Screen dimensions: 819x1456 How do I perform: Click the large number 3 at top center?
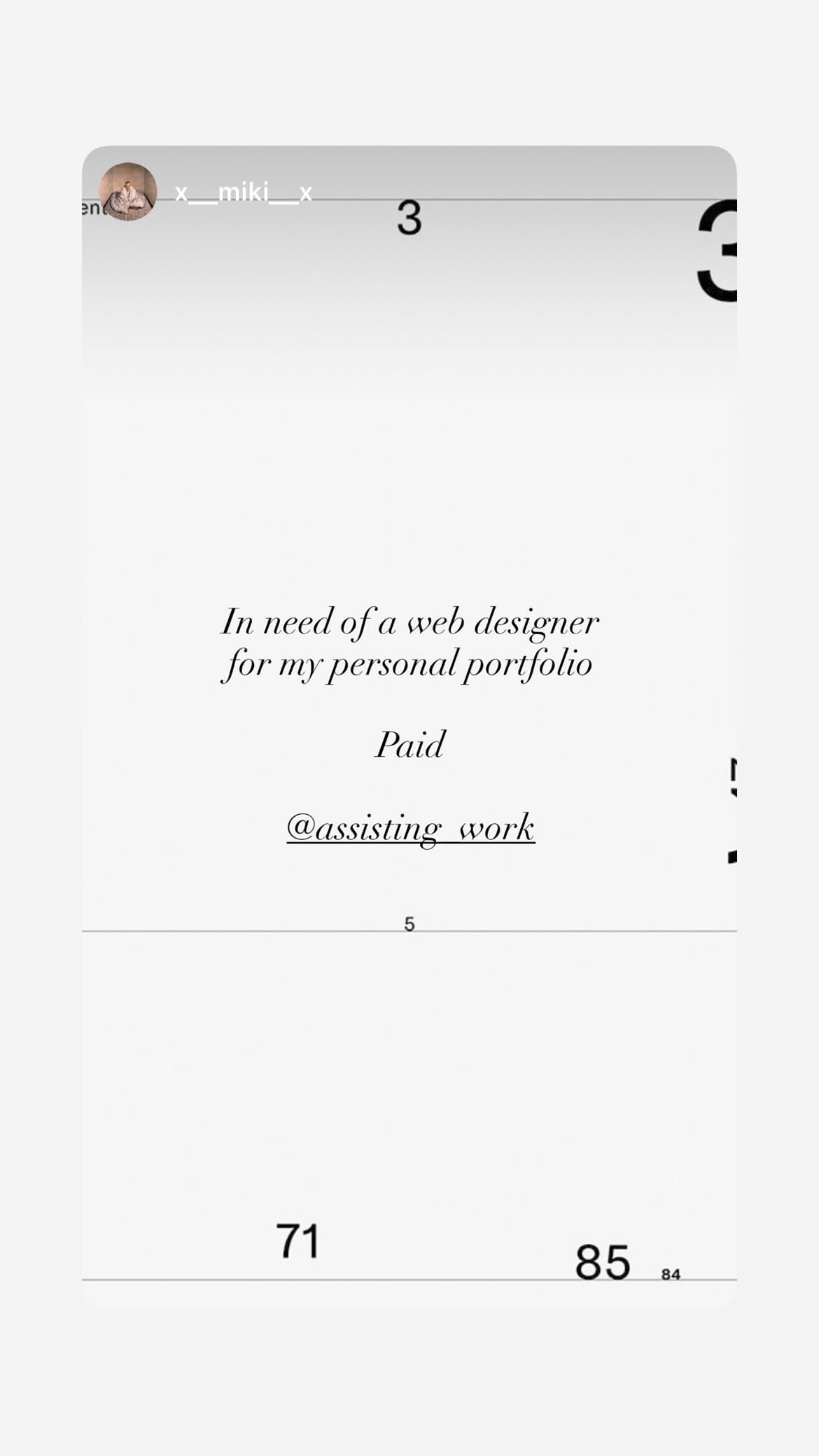pos(411,217)
